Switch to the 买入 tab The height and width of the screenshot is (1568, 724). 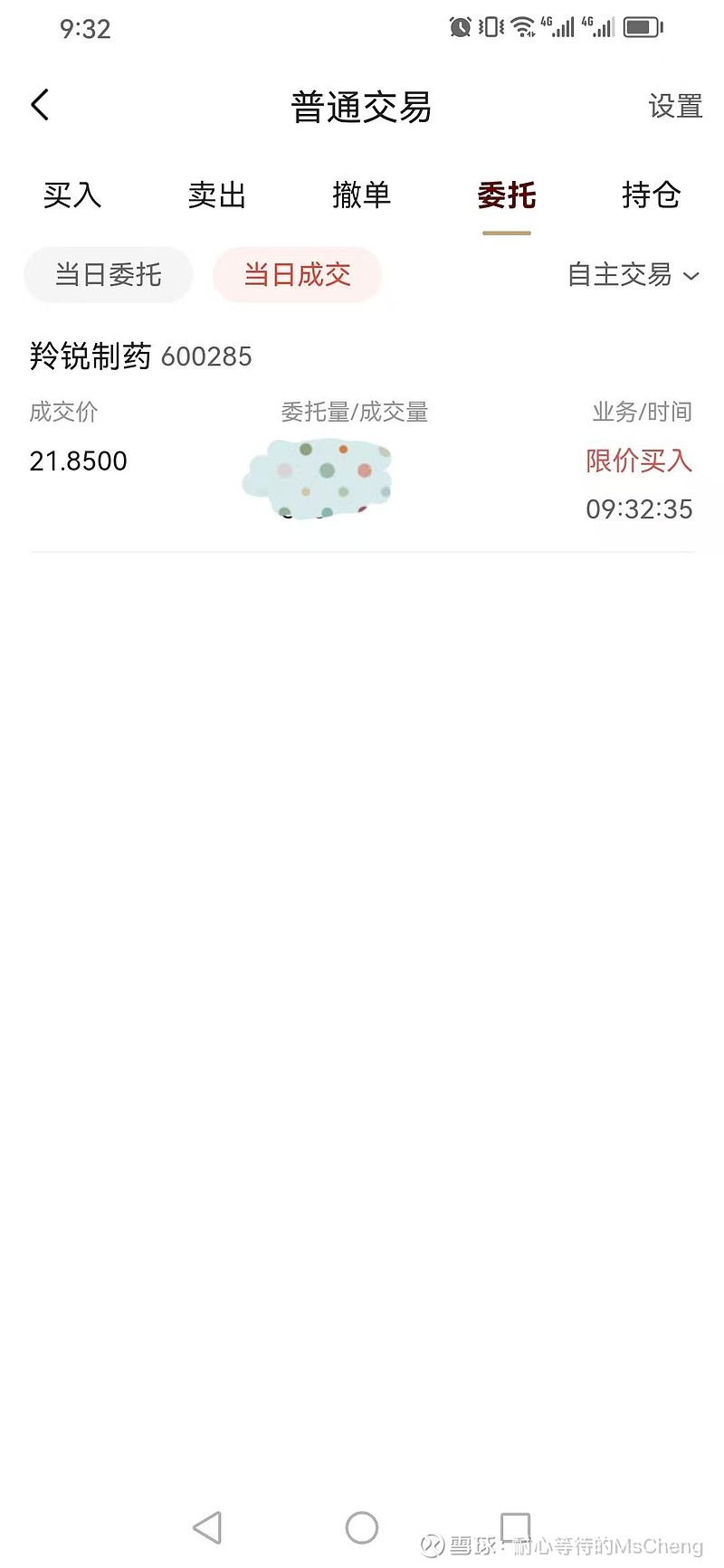click(x=72, y=195)
